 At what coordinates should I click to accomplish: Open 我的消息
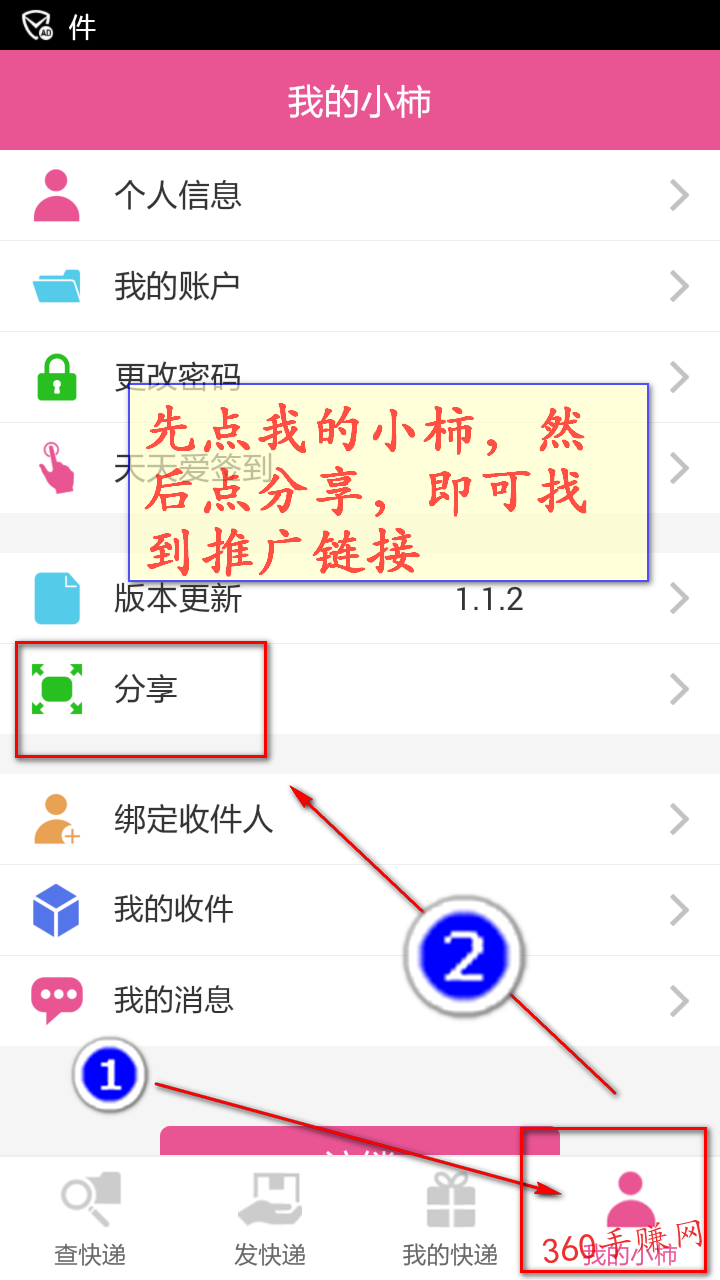[x=360, y=1001]
